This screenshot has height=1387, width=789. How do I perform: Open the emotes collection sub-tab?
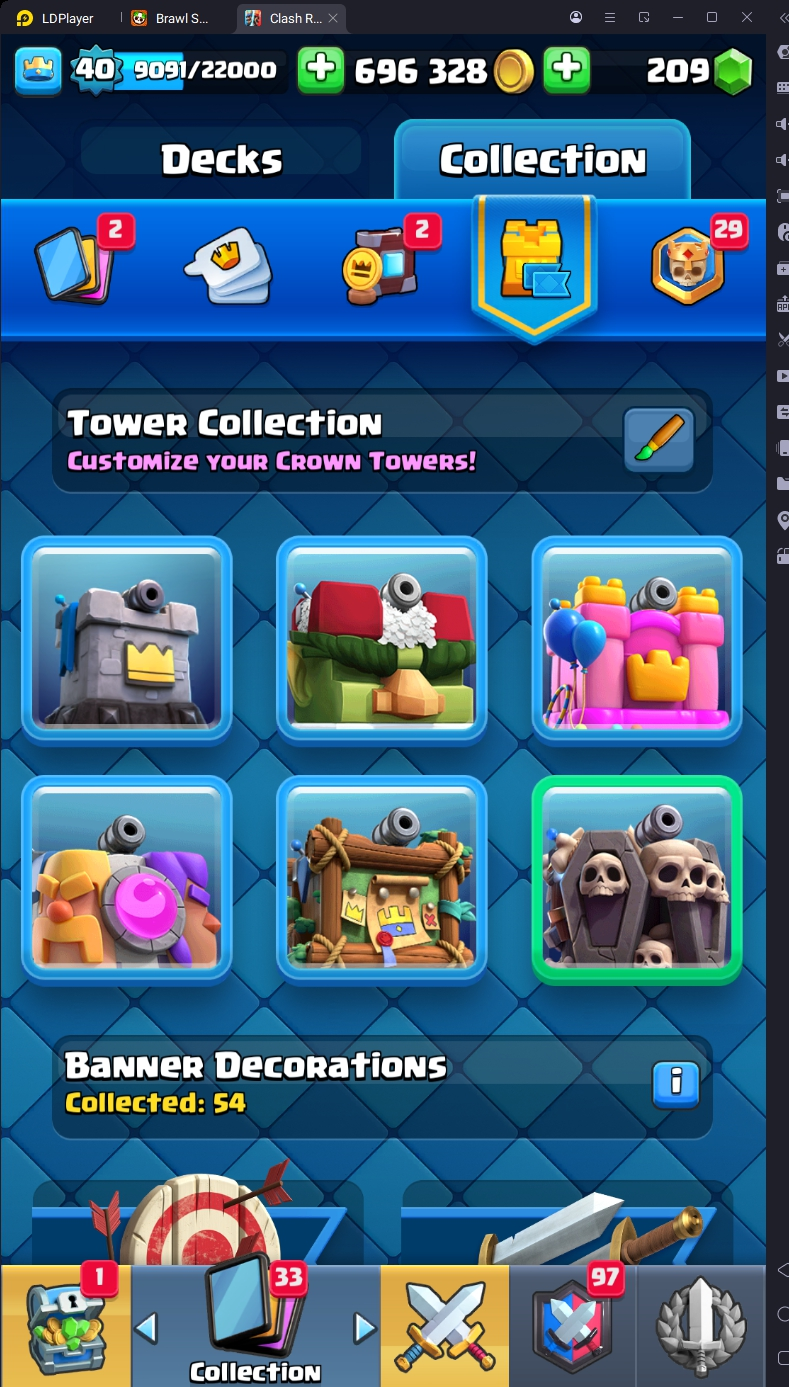(x=228, y=266)
